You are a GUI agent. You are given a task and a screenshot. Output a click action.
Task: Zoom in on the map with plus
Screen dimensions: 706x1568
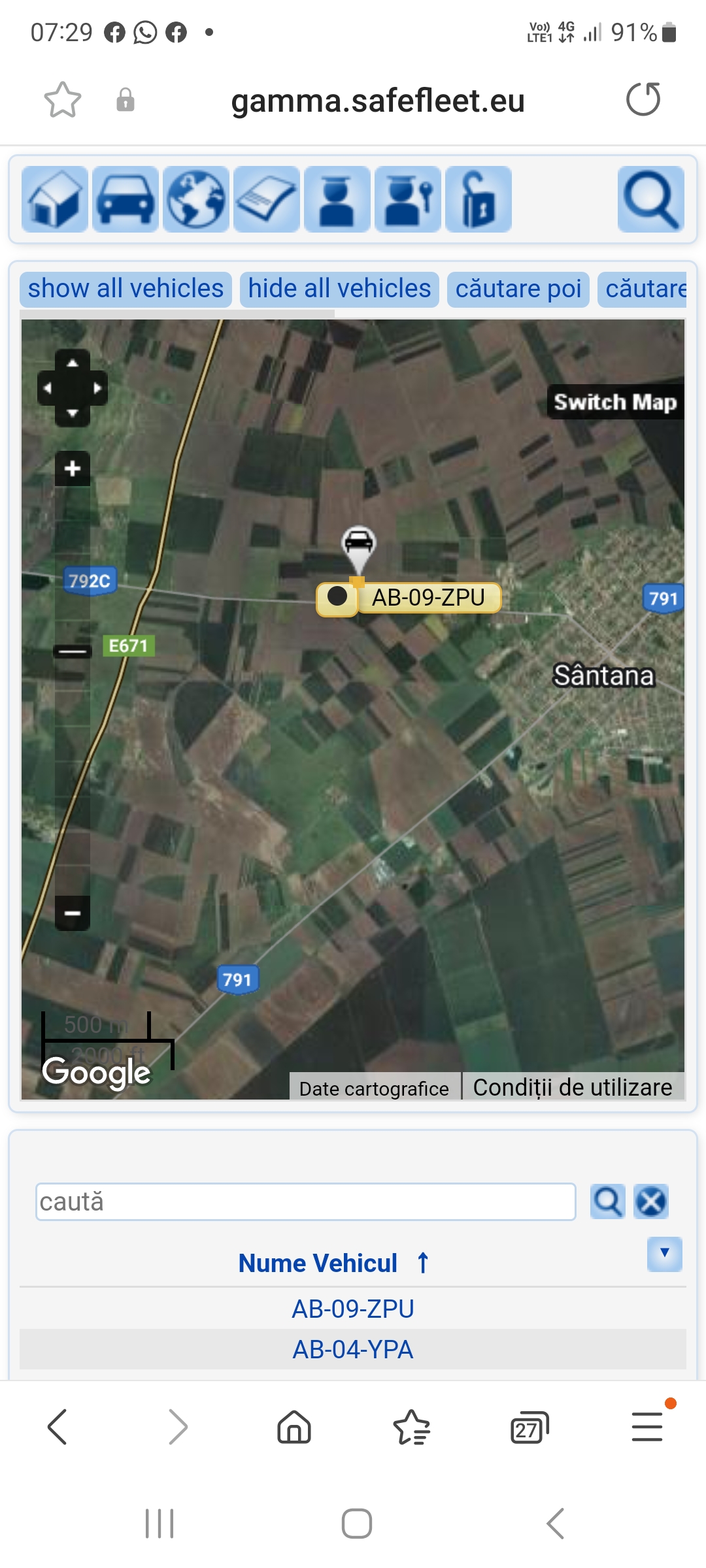coord(73,468)
